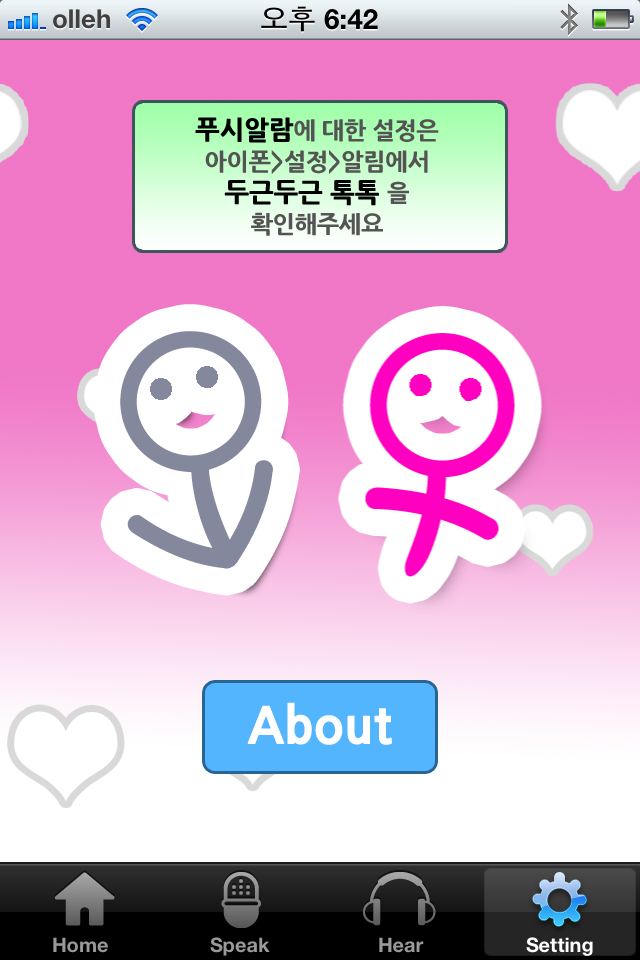Select the Hear tab
640x960 pixels.
400,912
